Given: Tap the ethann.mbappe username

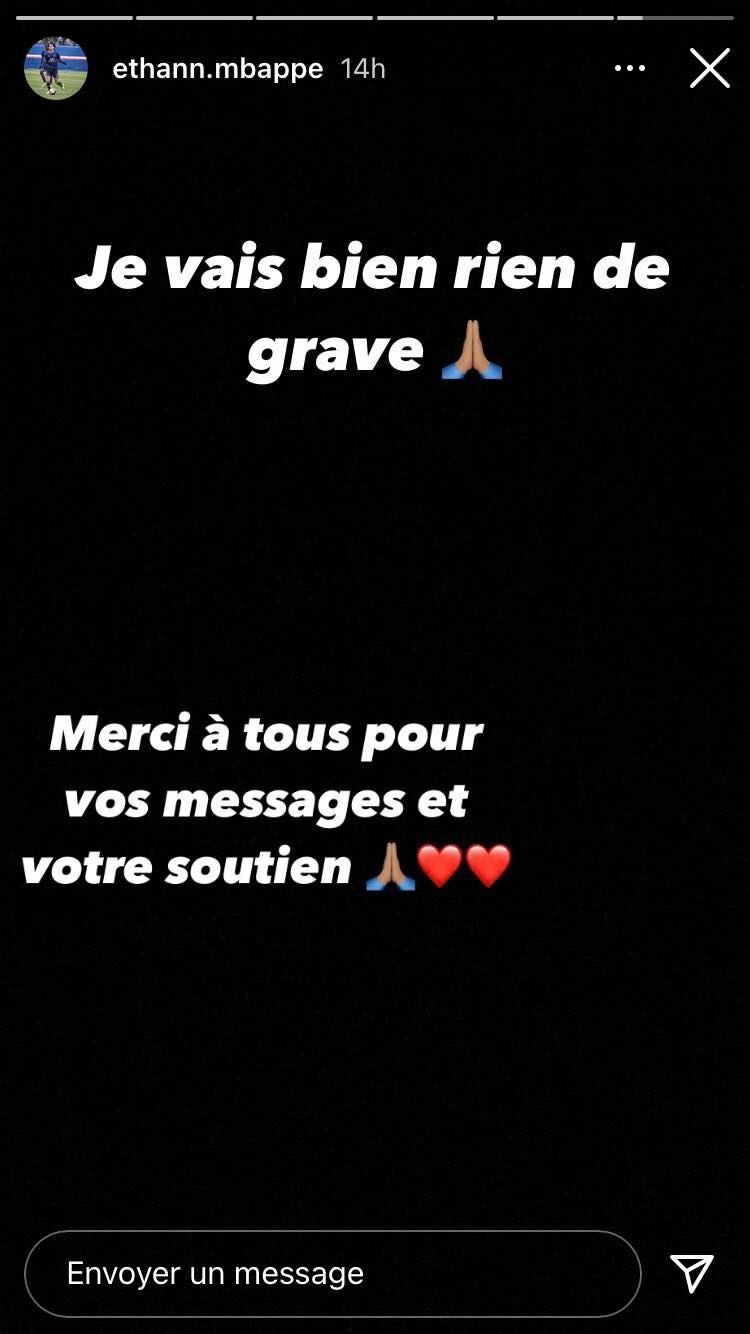Looking at the screenshot, I should coord(217,68).
